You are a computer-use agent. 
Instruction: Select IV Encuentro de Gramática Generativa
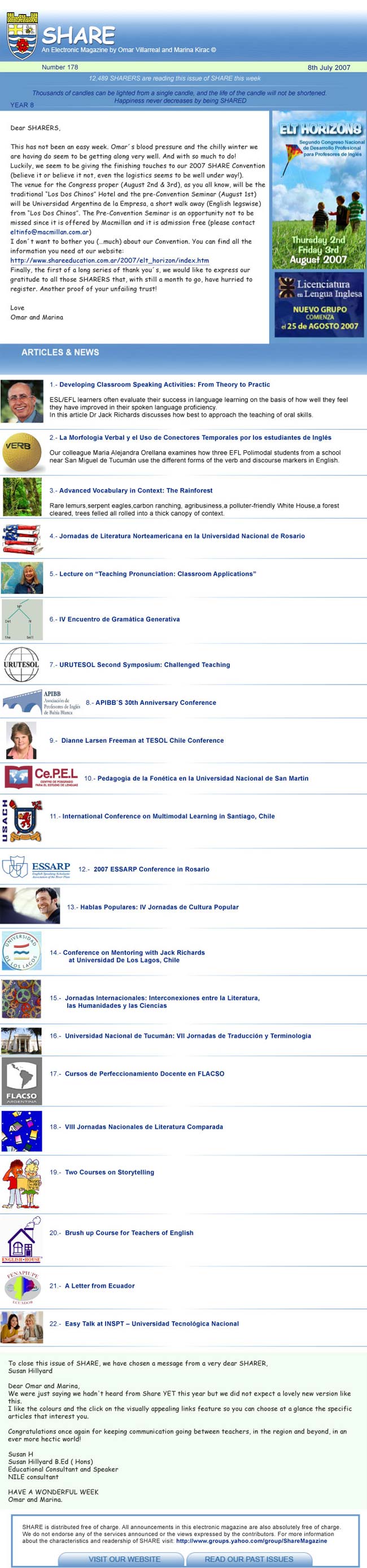pos(119,620)
